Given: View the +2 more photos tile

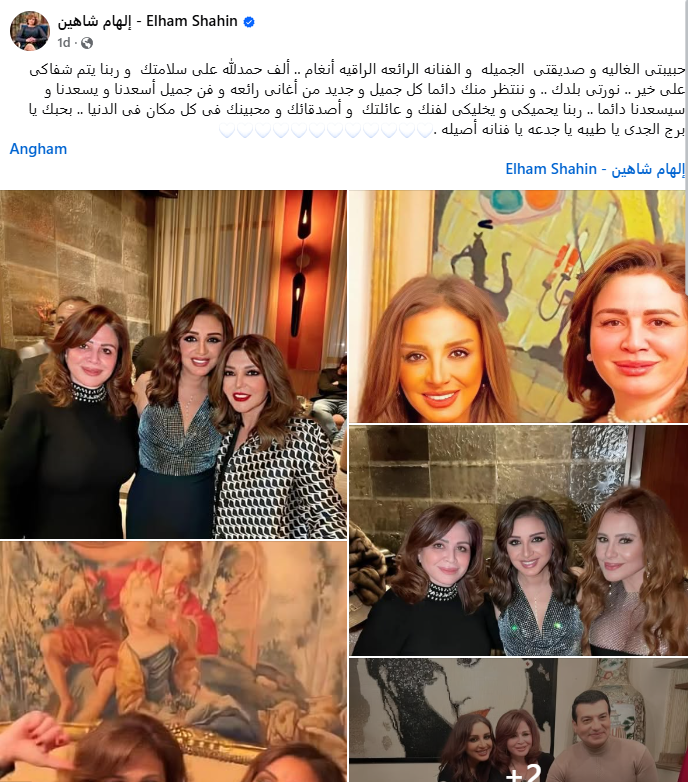Looking at the screenshot, I should (x=518, y=720).
